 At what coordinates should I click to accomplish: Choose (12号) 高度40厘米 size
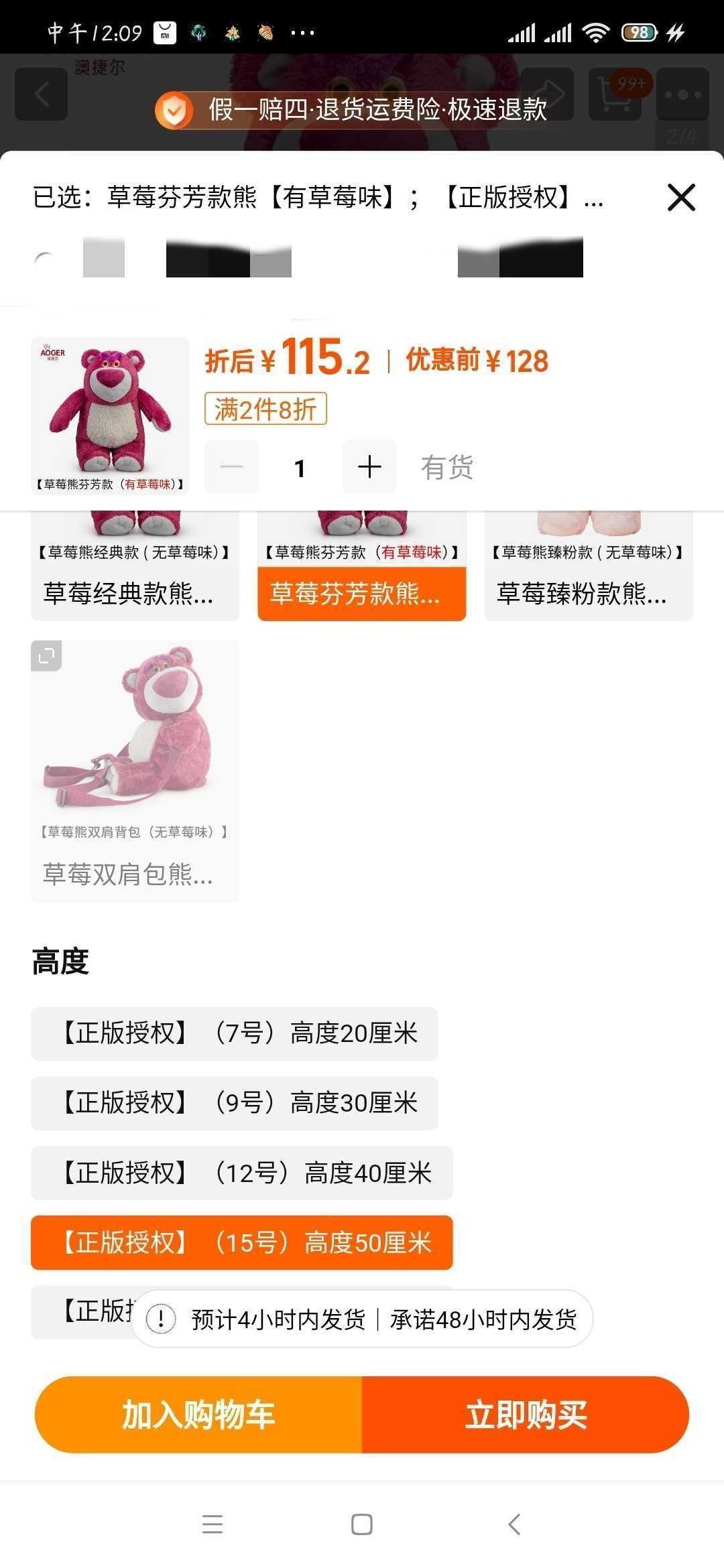coord(241,1173)
